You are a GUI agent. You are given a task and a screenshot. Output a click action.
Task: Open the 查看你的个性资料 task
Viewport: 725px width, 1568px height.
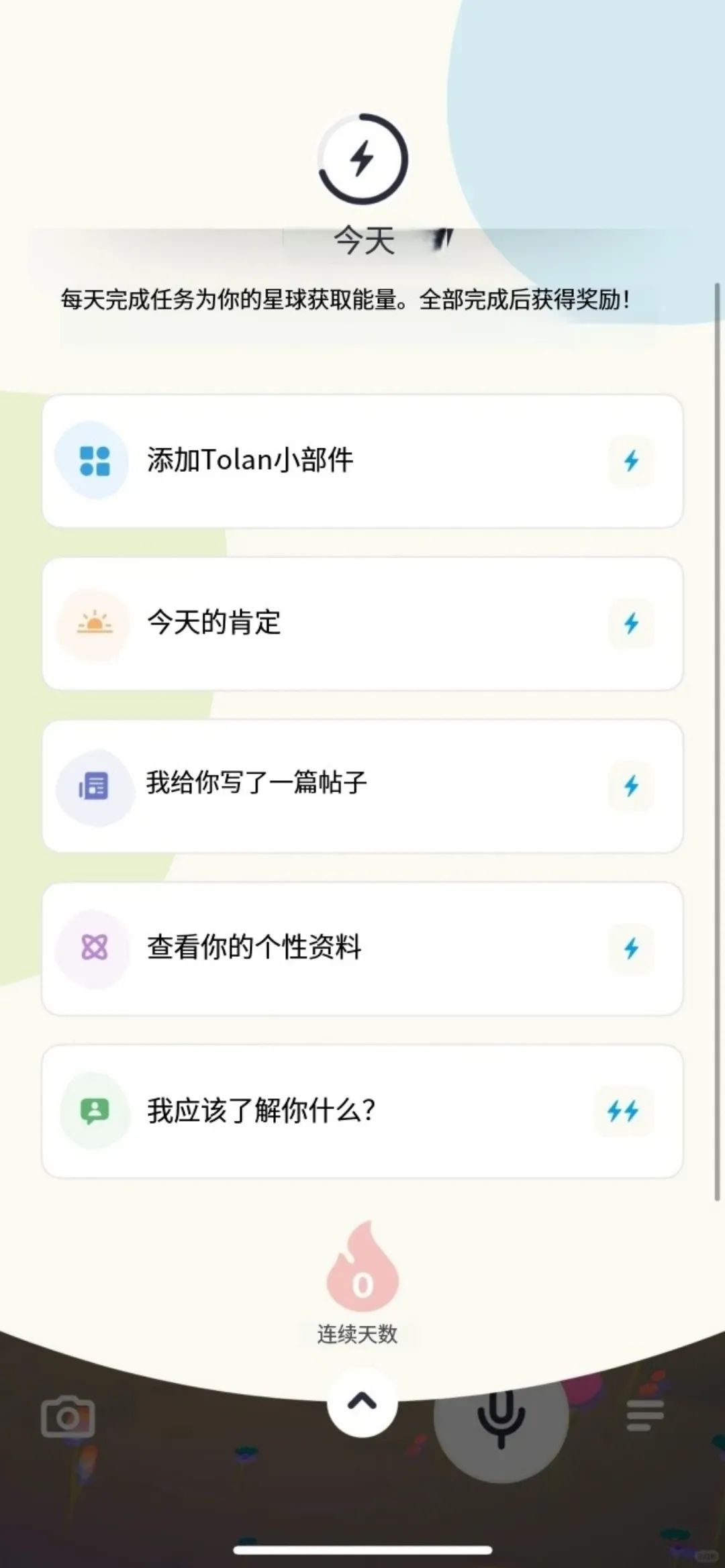tap(362, 948)
